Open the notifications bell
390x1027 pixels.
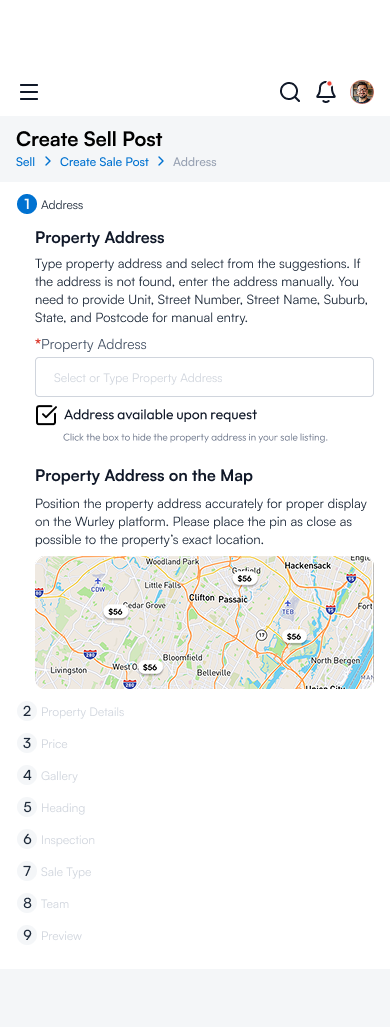click(326, 92)
